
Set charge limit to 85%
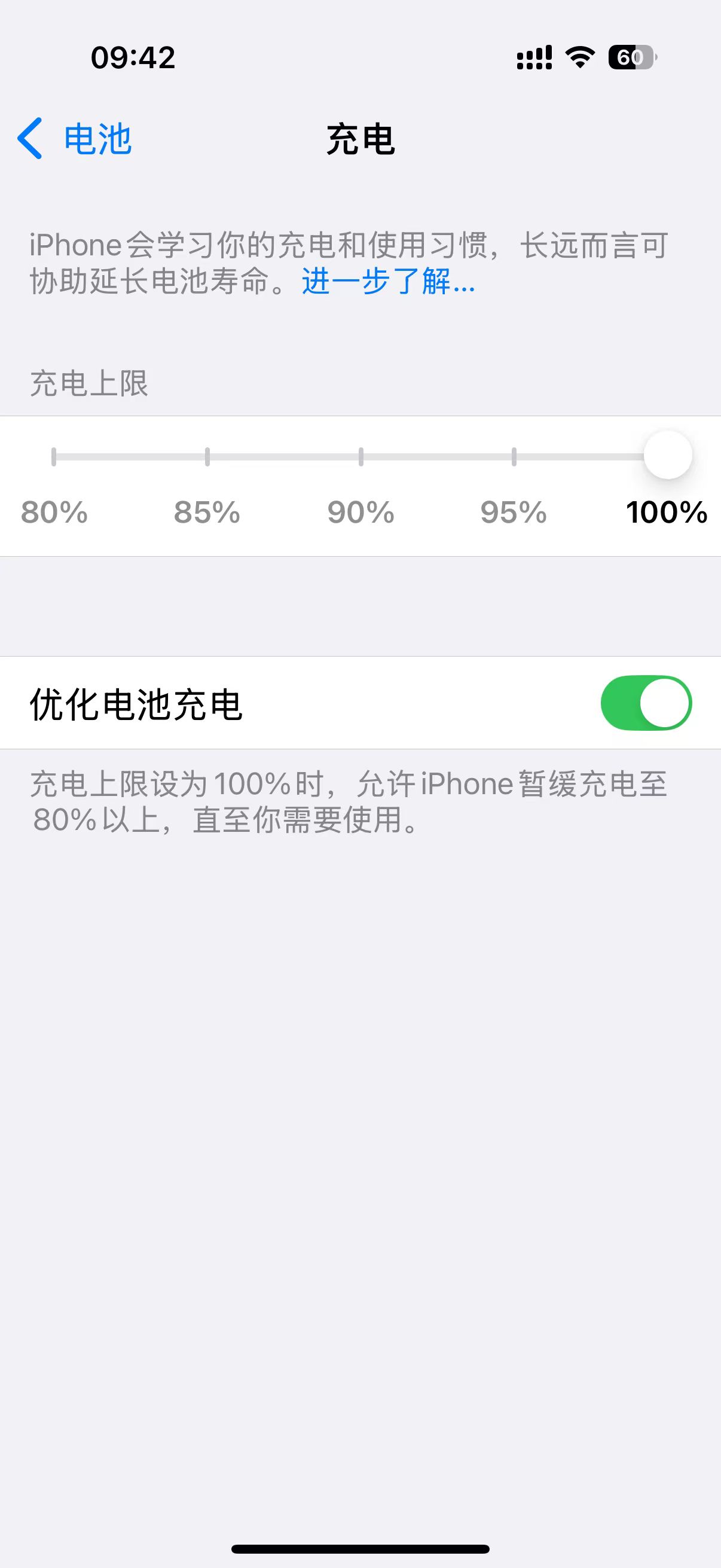pyautogui.click(x=207, y=456)
